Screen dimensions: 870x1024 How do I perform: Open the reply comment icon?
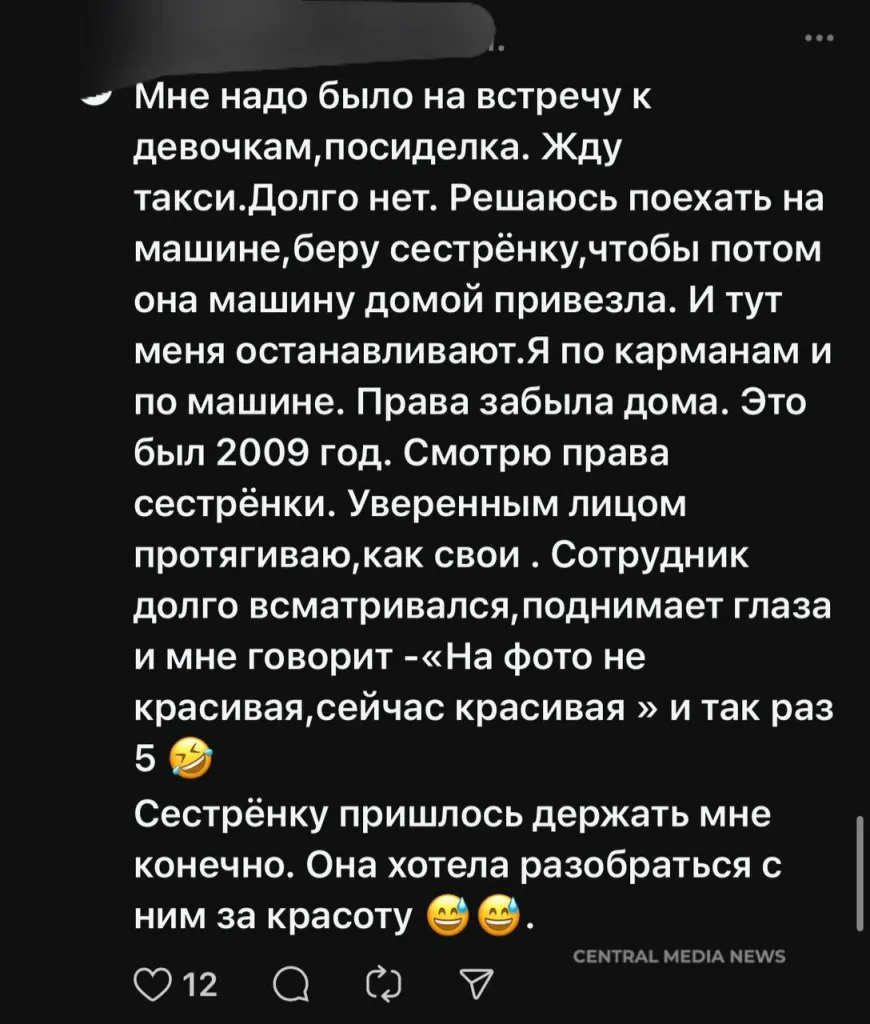(289, 987)
